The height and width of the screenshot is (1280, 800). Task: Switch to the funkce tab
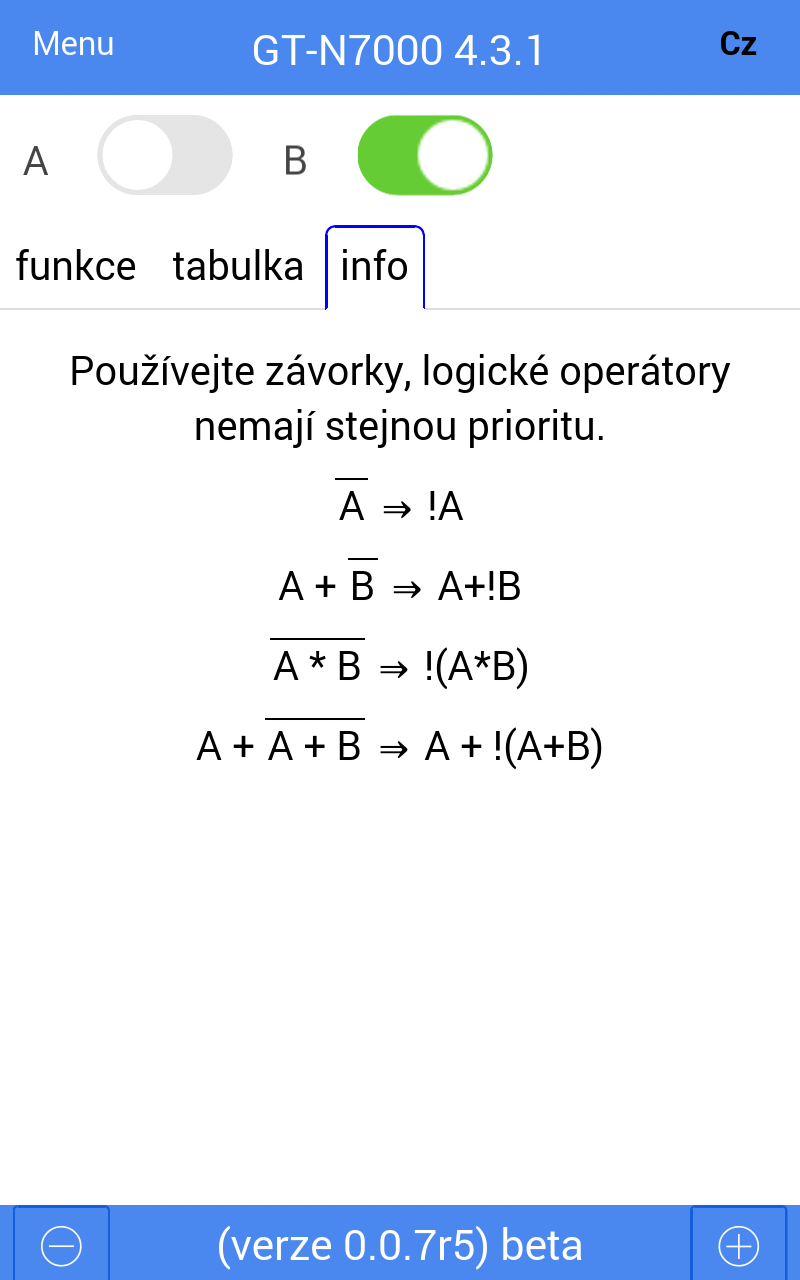[x=76, y=267]
